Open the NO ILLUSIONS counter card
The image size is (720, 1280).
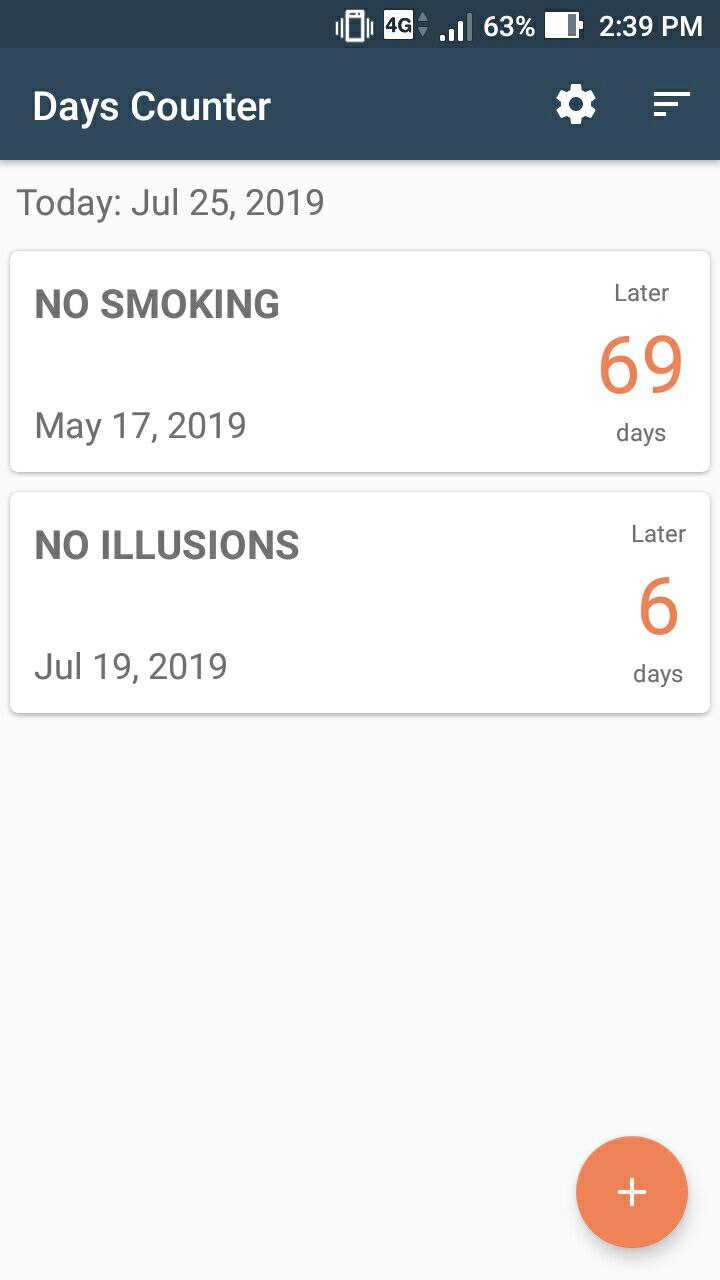[x=360, y=603]
